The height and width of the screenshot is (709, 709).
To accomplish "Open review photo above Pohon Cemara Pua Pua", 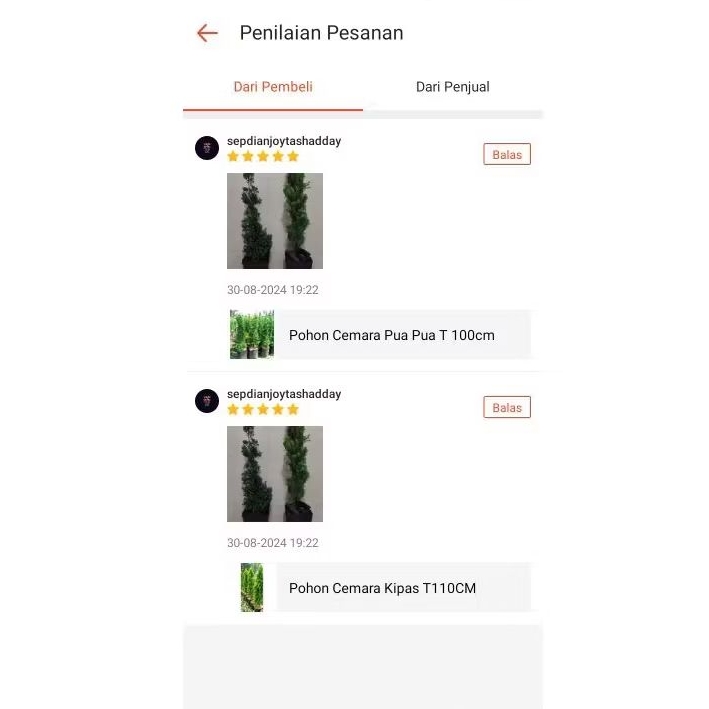I will (275, 221).
